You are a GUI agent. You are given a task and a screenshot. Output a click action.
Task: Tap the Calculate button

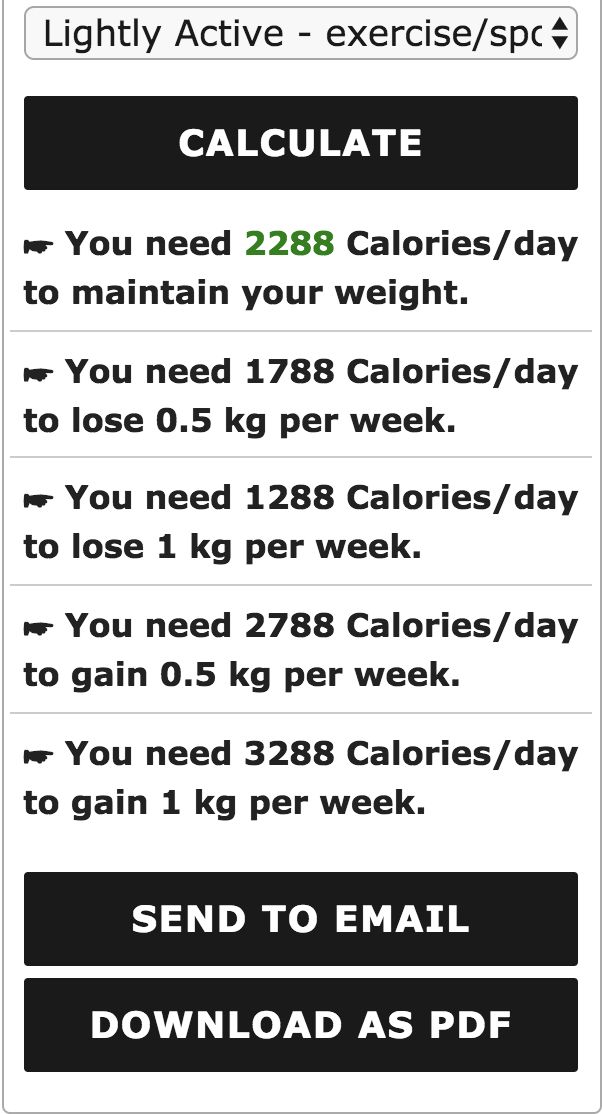click(301, 143)
